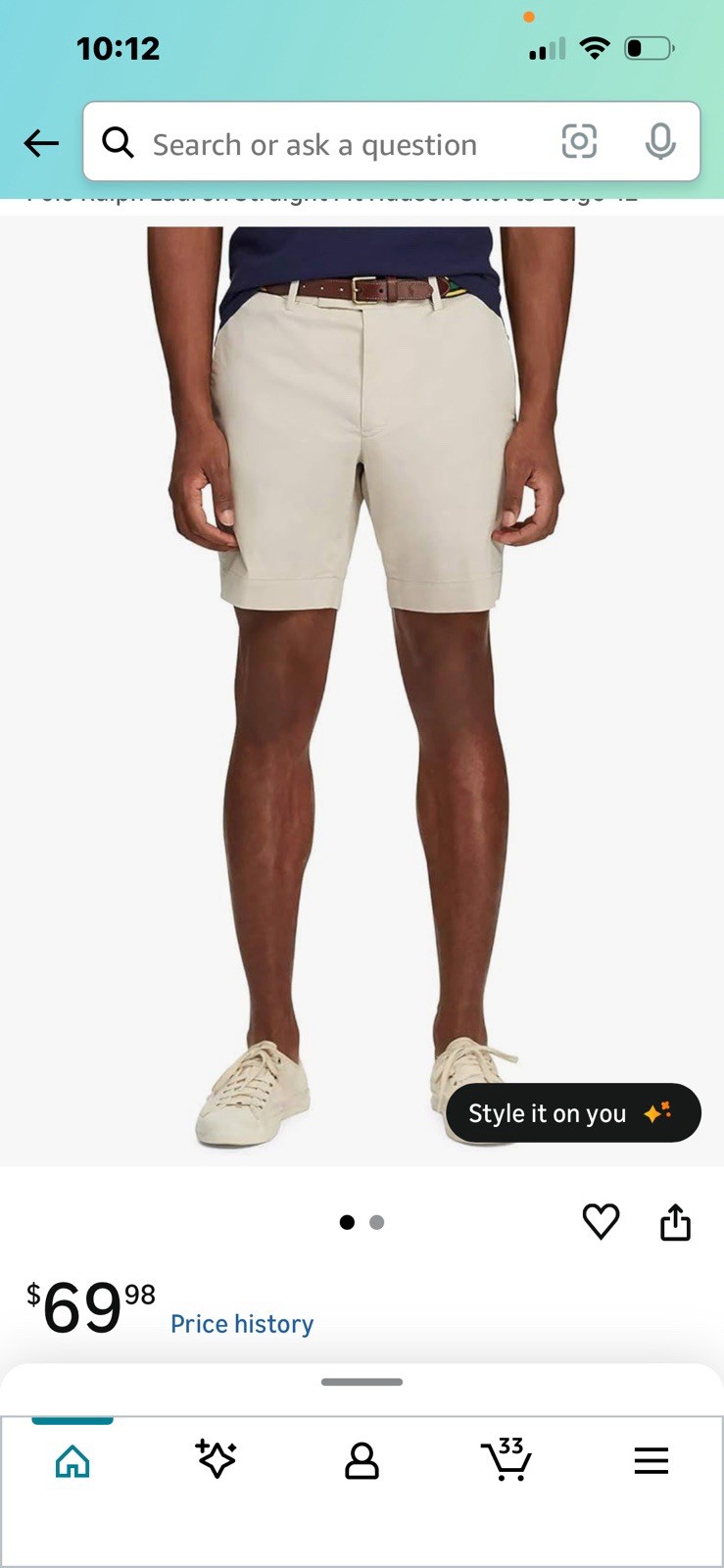Open the Price history link
Image resolution: width=724 pixels, height=1568 pixels.
coord(241,1323)
